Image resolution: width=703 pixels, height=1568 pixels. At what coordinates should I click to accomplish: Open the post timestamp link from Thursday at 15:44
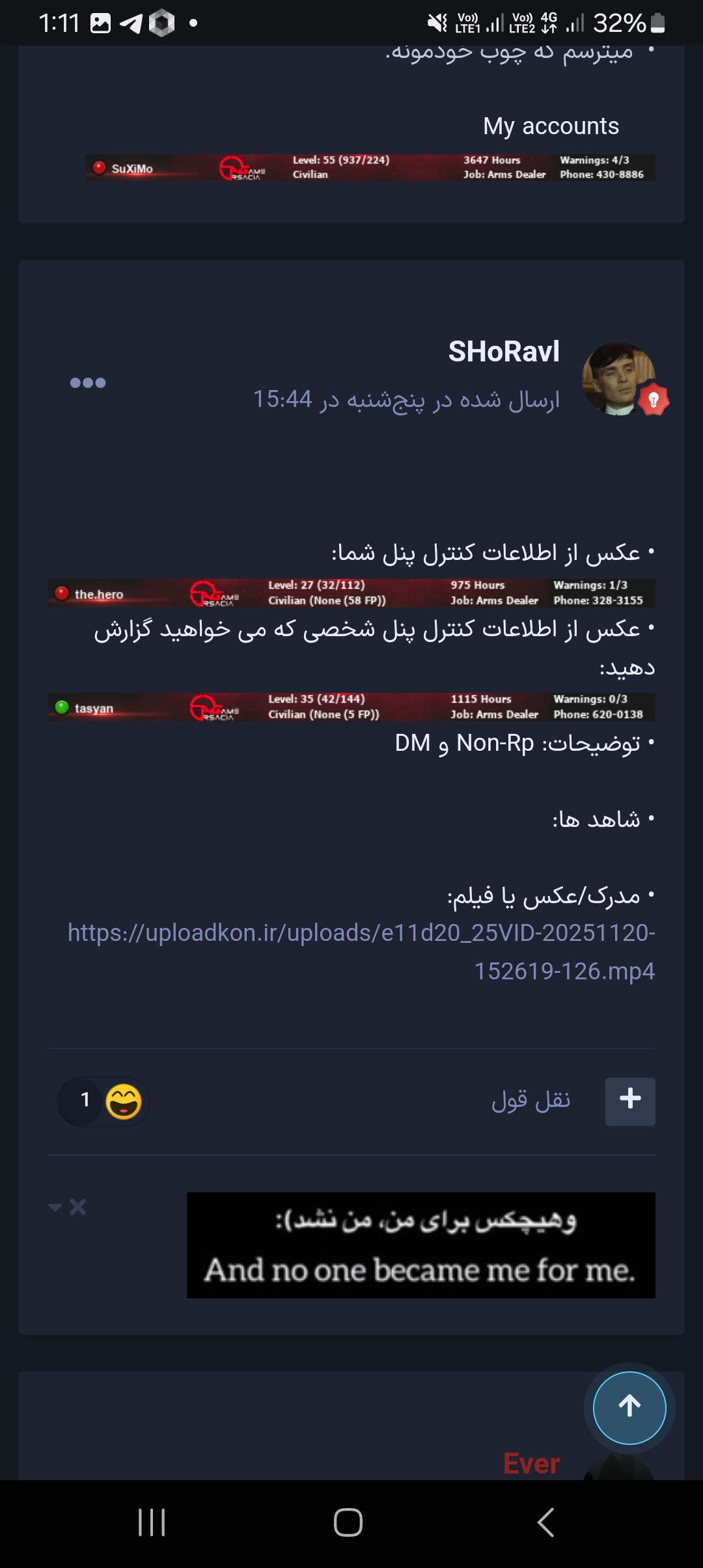coord(406,399)
